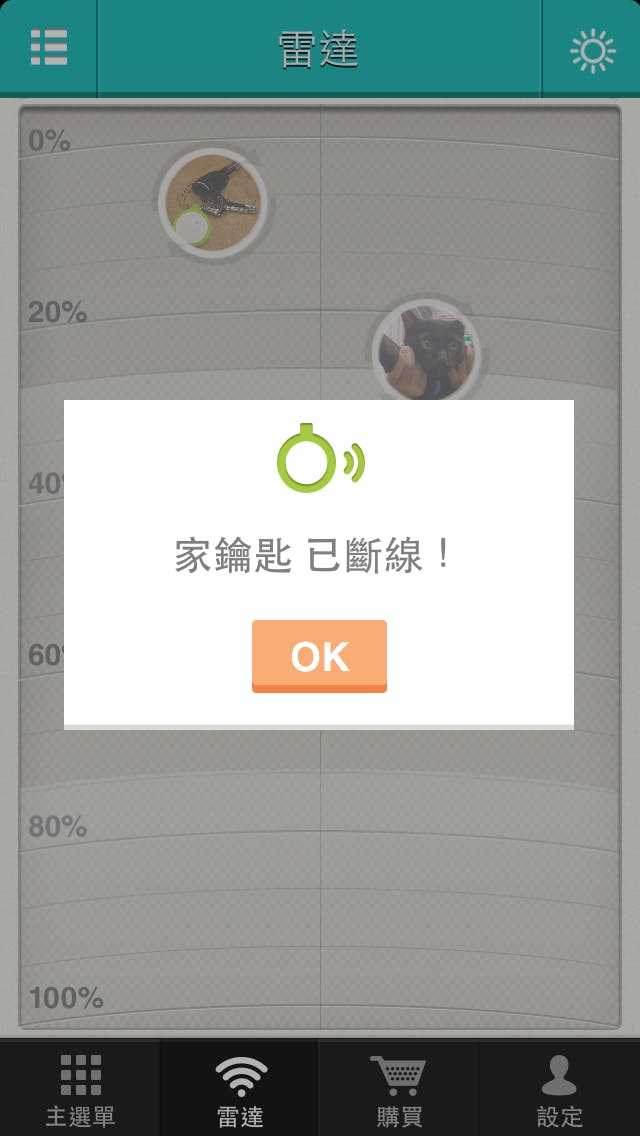The width and height of the screenshot is (640, 1136).
Task: Open the 購買 shopping tab
Action: (399, 1088)
